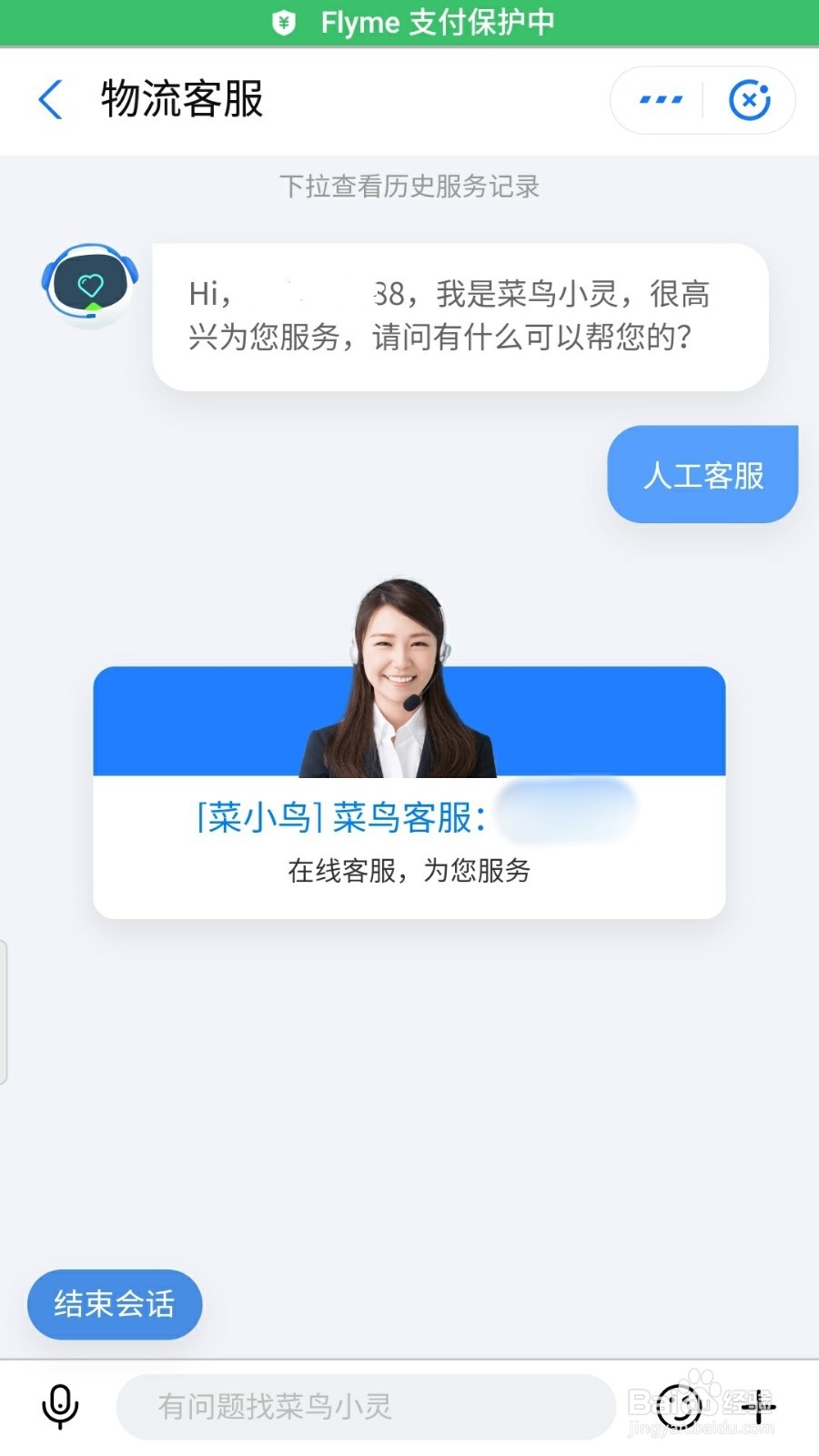Tap the 人工客服 quick reply bubble
Screen dimensions: 819x1456
703,474
